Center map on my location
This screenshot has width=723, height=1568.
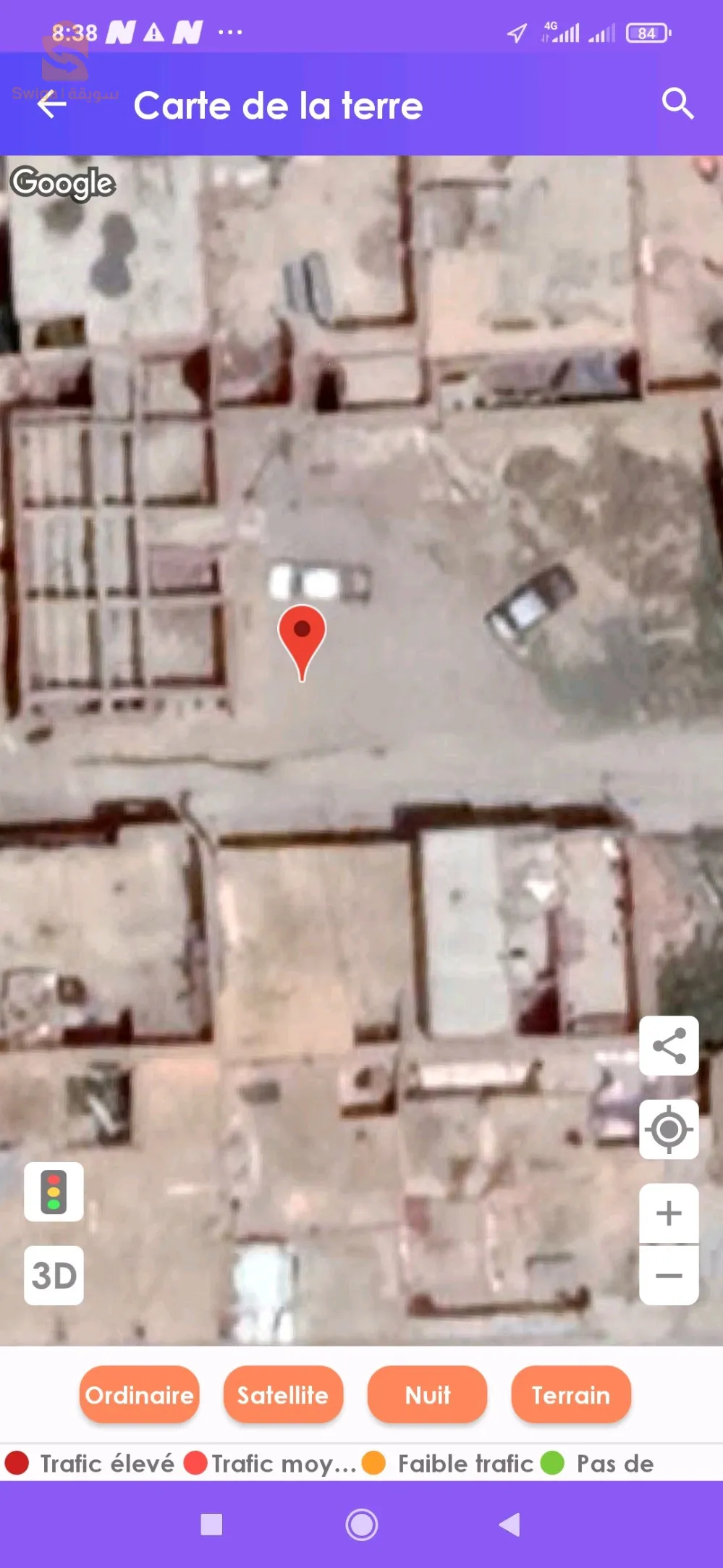pos(669,1129)
